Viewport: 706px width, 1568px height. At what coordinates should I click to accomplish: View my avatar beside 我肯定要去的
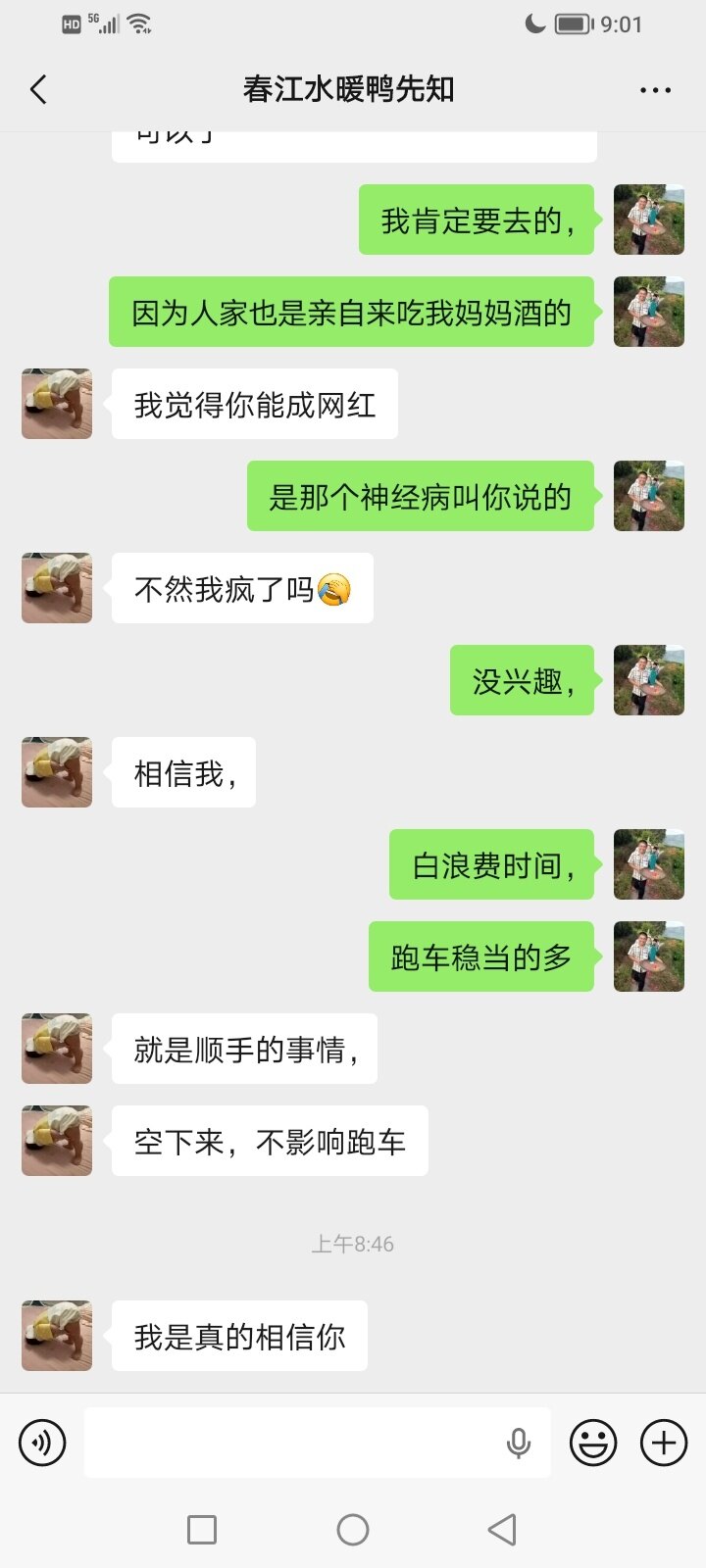(x=649, y=220)
